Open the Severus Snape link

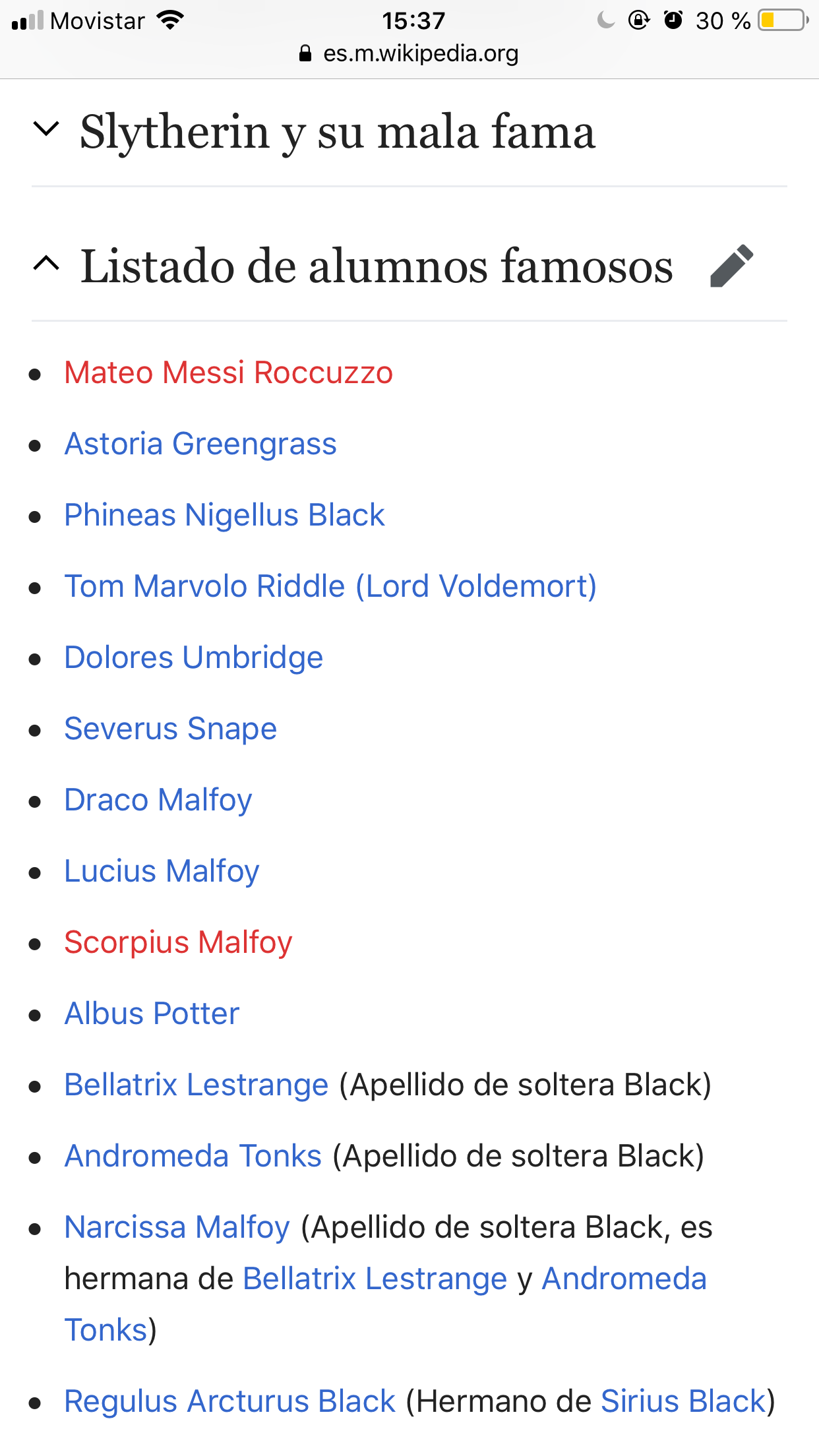pyautogui.click(x=171, y=729)
